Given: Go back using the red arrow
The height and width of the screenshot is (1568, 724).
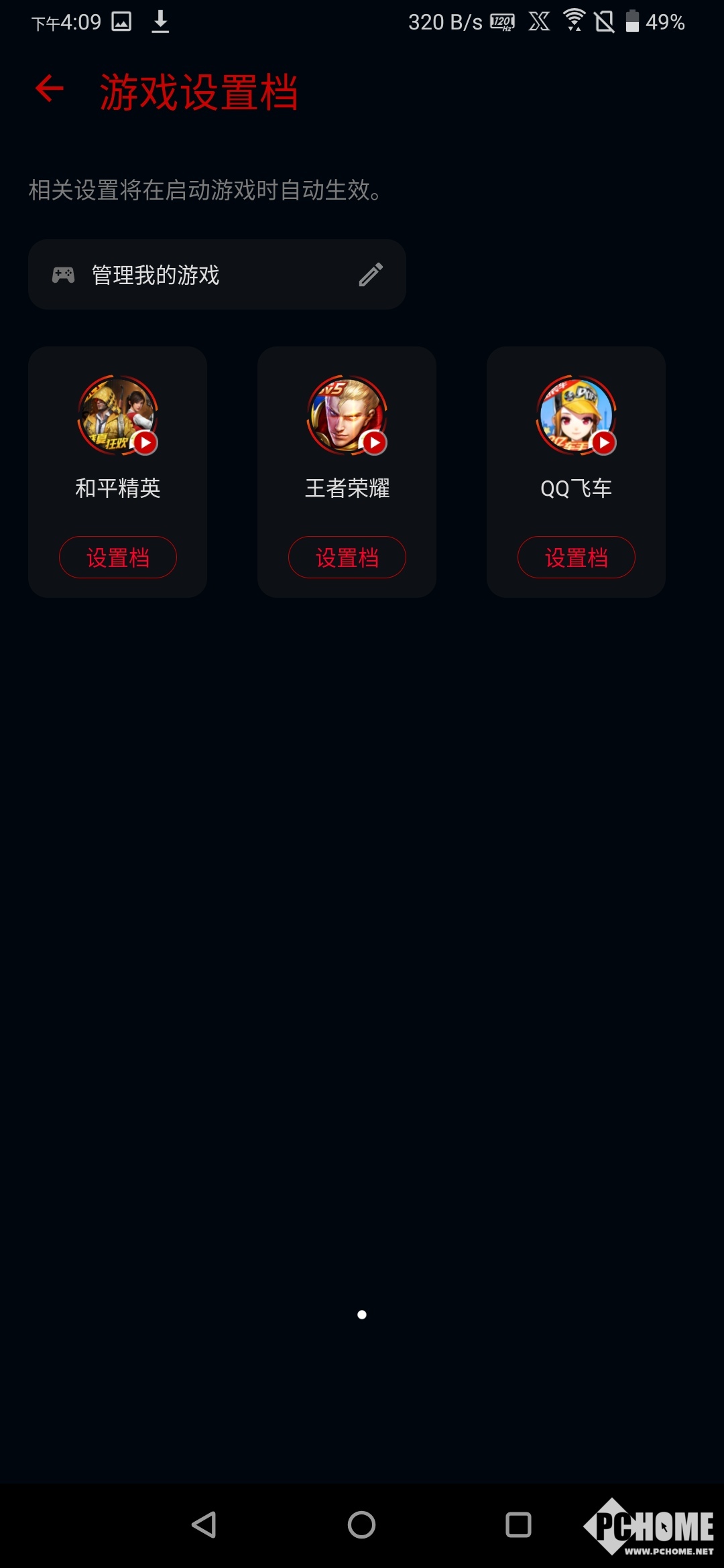Looking at the screenshot, I should pyautogui.click(x=50, y=89).
